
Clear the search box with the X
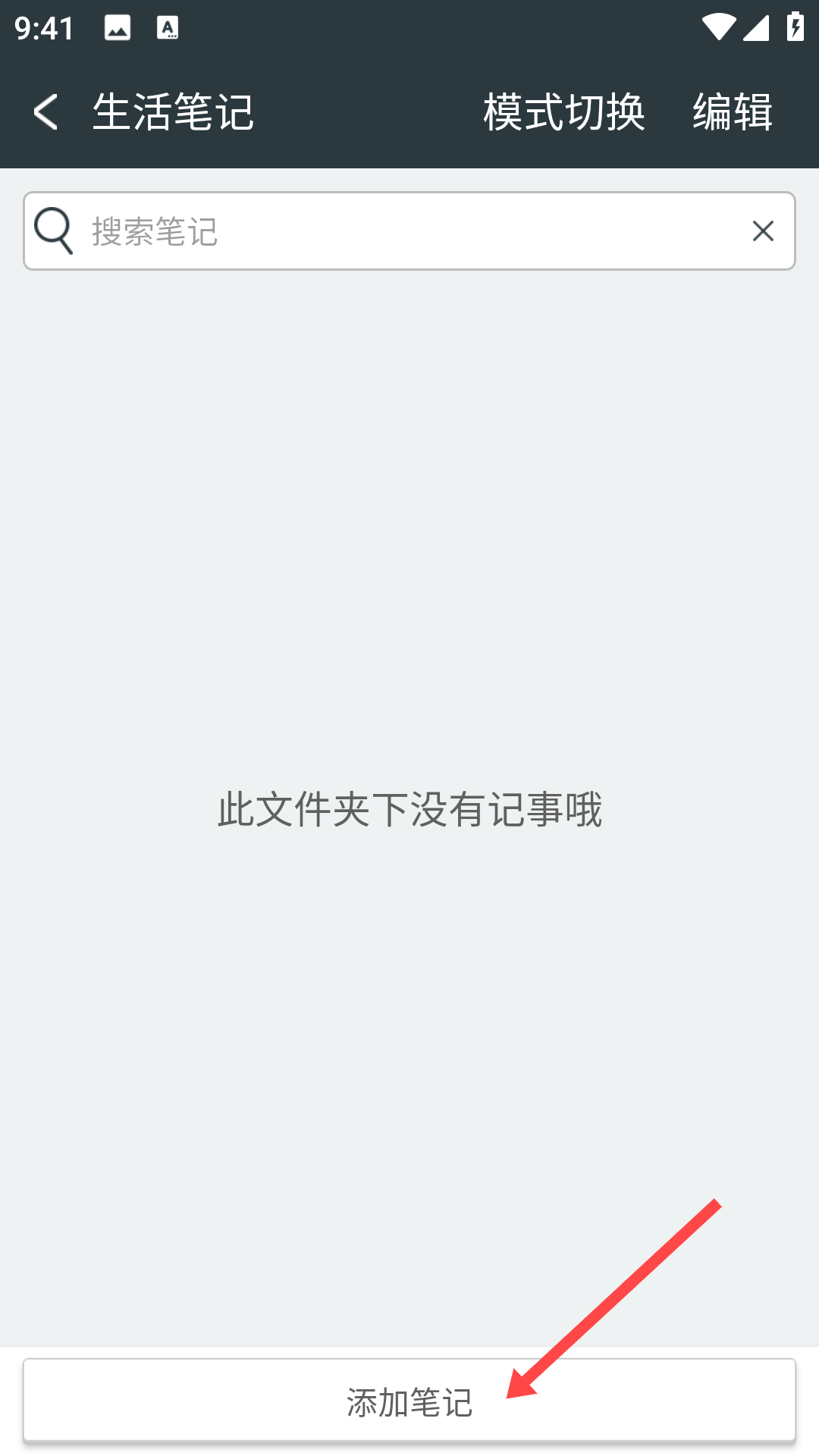tap(763, 231)
